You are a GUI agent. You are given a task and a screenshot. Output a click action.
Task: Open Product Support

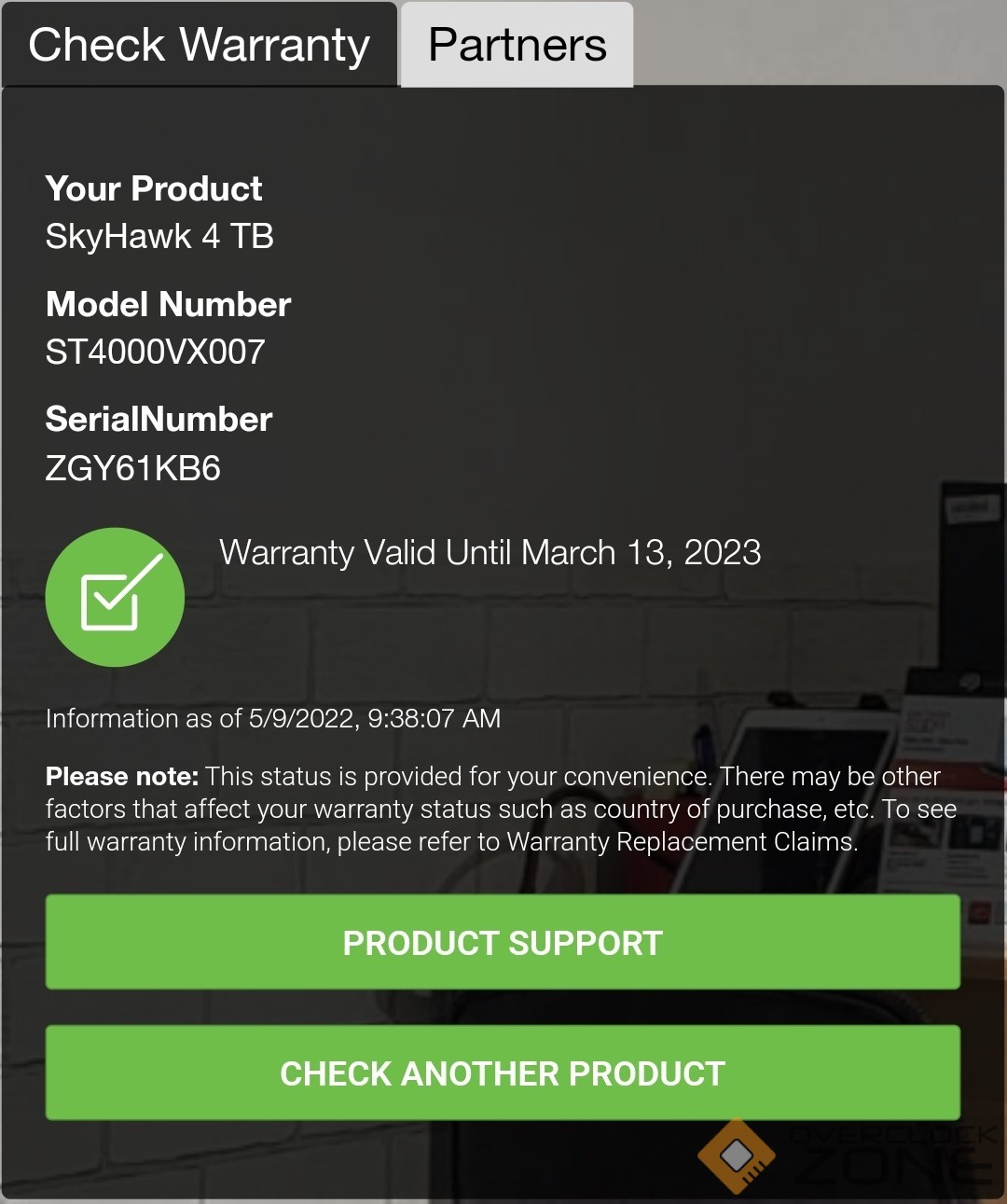503,942
